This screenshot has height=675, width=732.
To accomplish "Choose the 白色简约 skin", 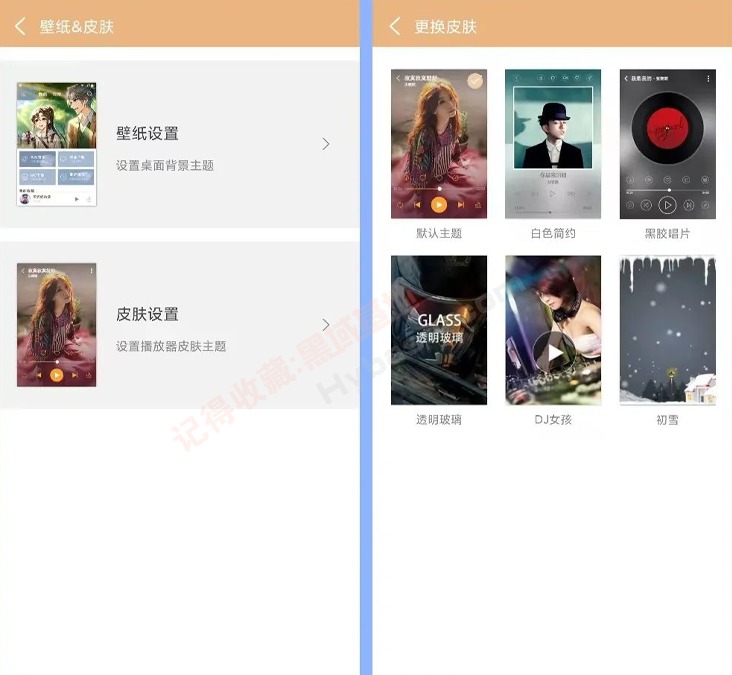I will click(x=553, y=144).
